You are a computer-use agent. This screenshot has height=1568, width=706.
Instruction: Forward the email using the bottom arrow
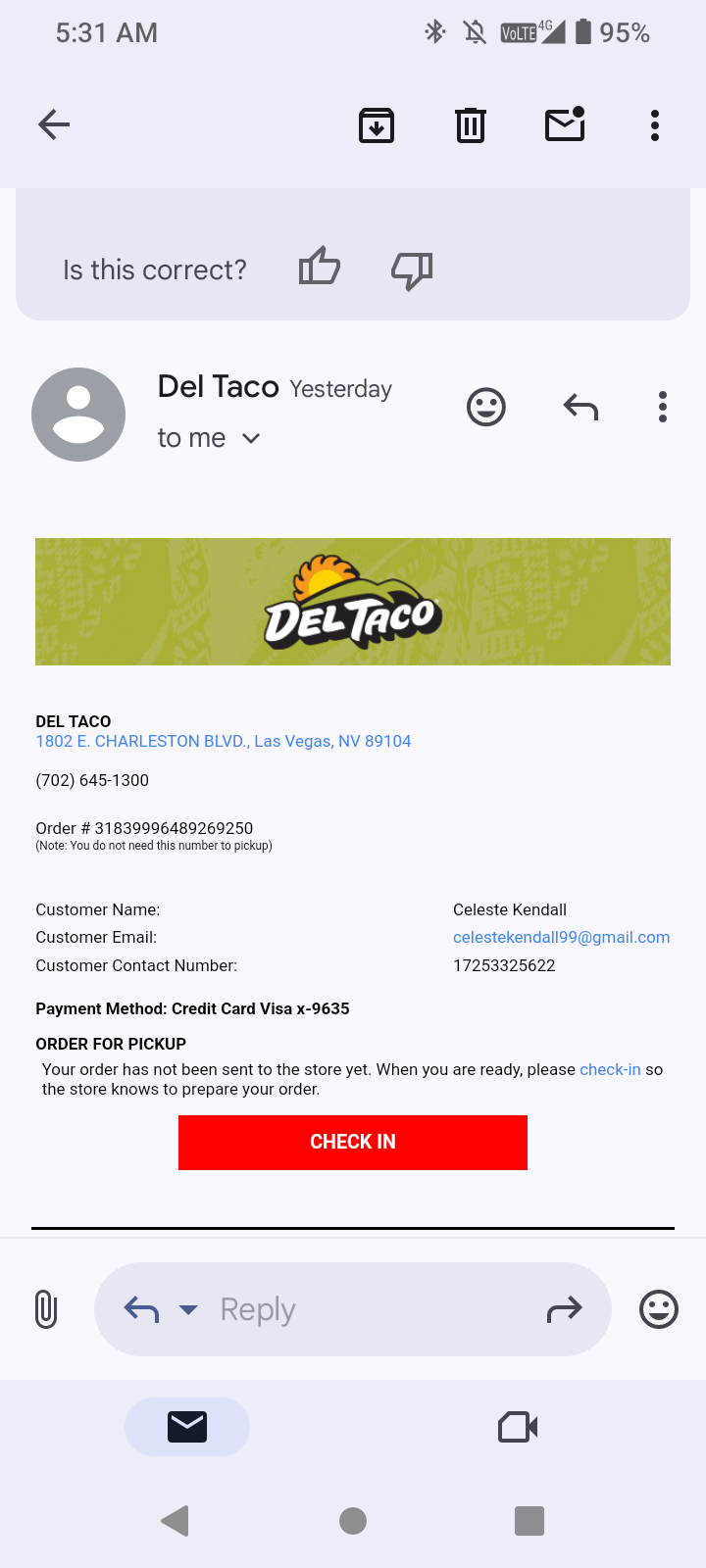tap(565, 1309)
